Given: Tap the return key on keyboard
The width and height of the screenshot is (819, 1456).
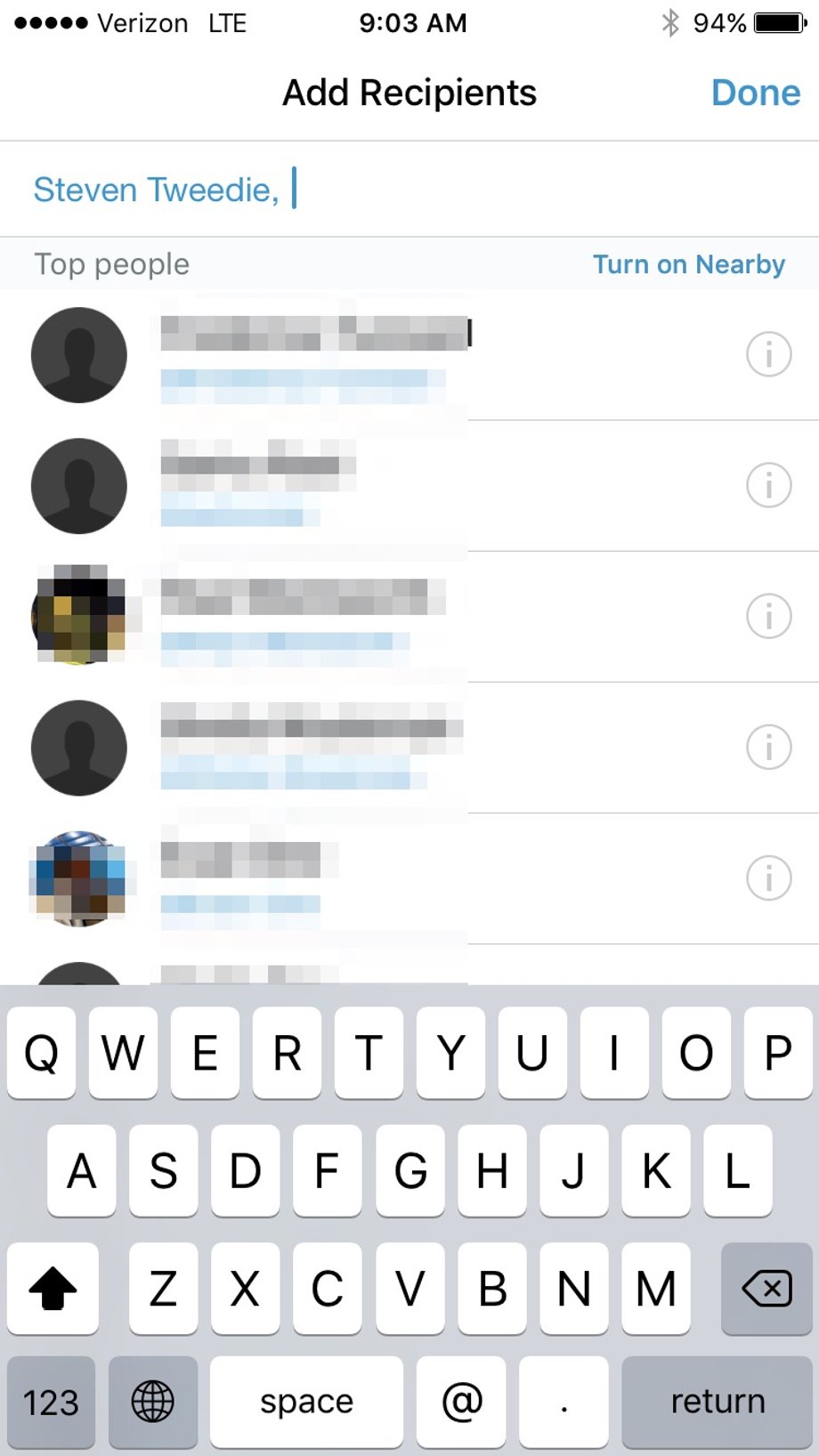Looking at the screenshot, I should (x=718, y=1402).
